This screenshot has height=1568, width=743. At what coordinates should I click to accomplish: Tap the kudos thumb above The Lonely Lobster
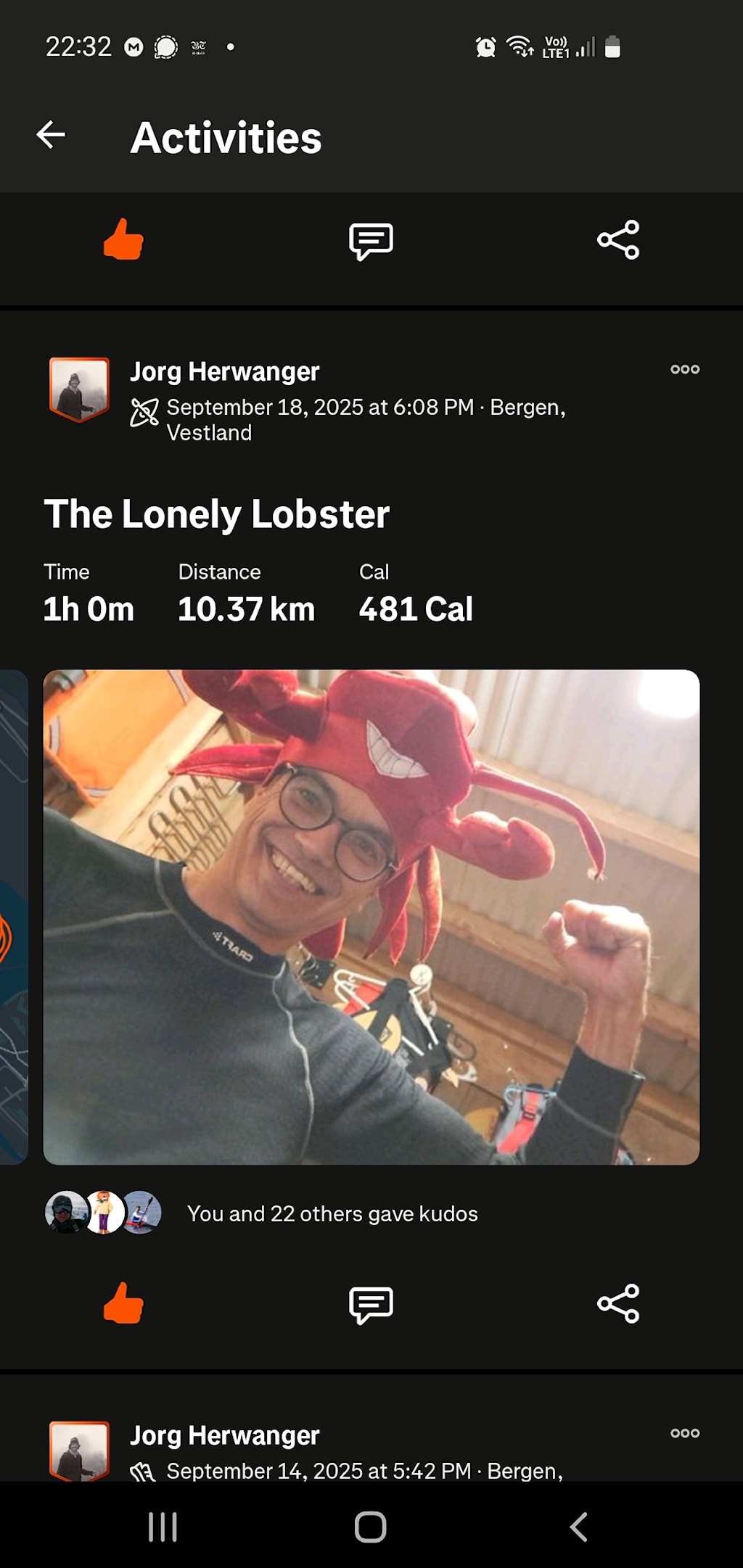(x=123, y=239)
